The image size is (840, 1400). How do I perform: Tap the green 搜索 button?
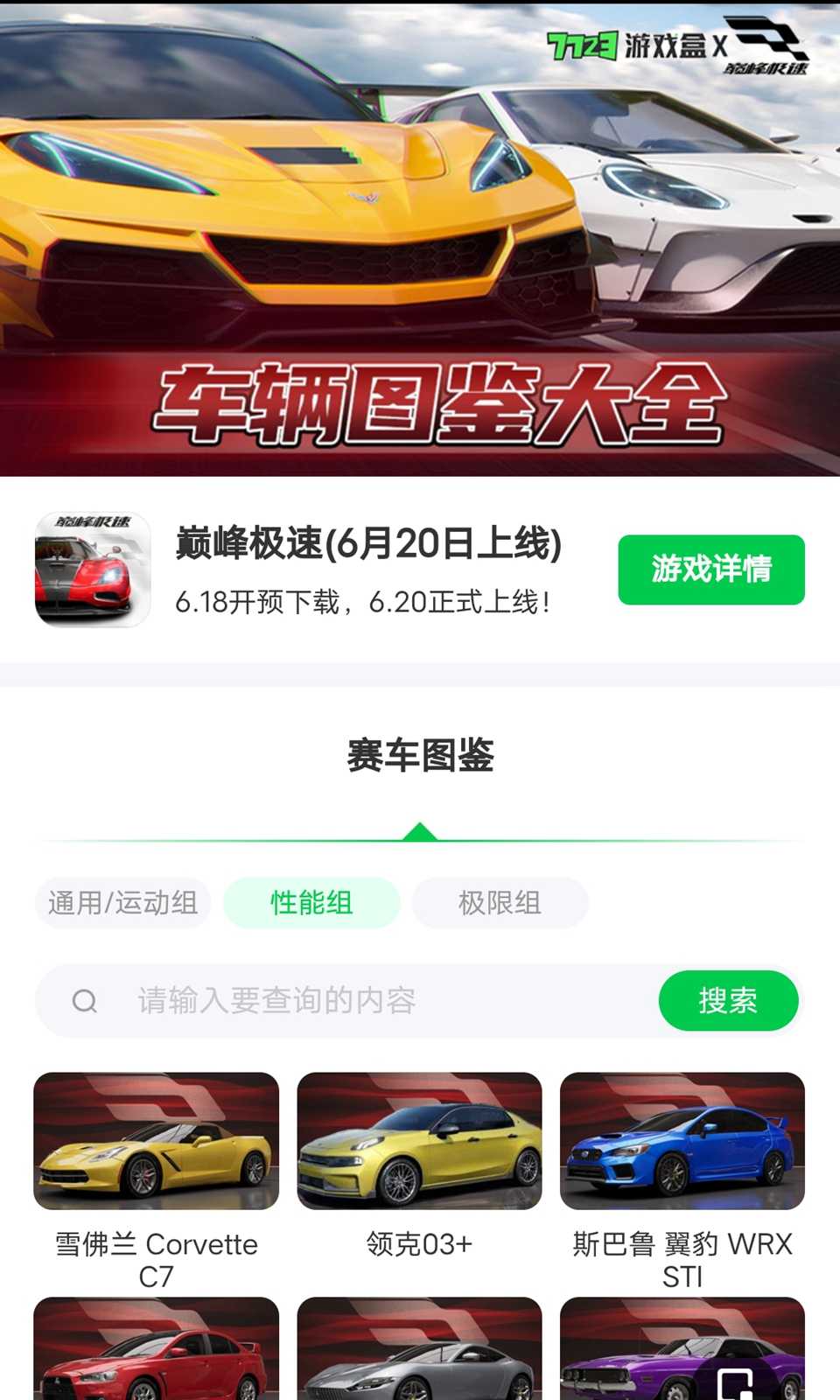[729, 1000]
